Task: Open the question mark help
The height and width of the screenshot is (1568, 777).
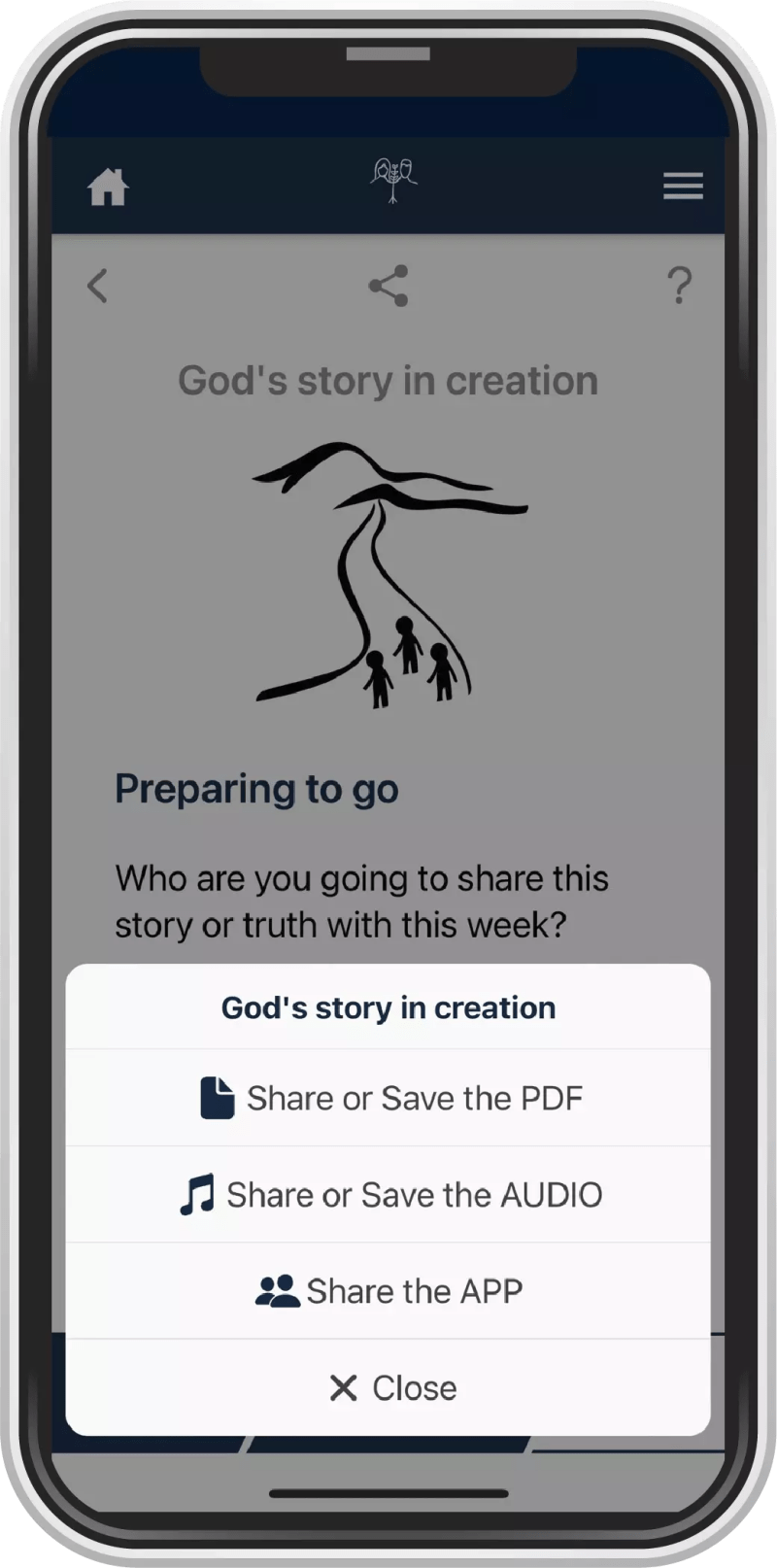Action: [x=680, y=286]
